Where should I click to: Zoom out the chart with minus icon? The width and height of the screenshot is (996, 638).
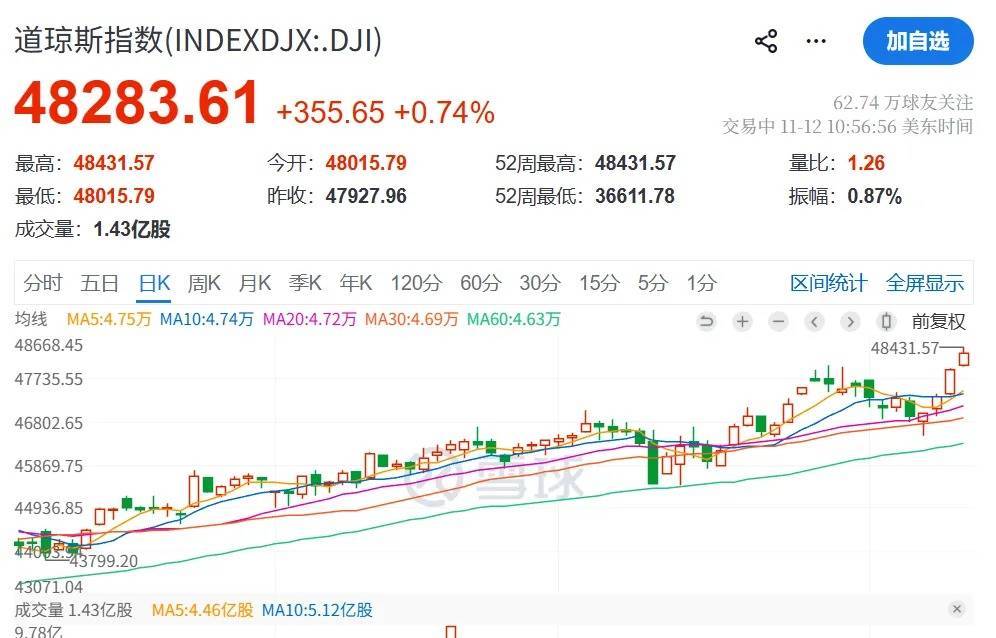(778, 321)
